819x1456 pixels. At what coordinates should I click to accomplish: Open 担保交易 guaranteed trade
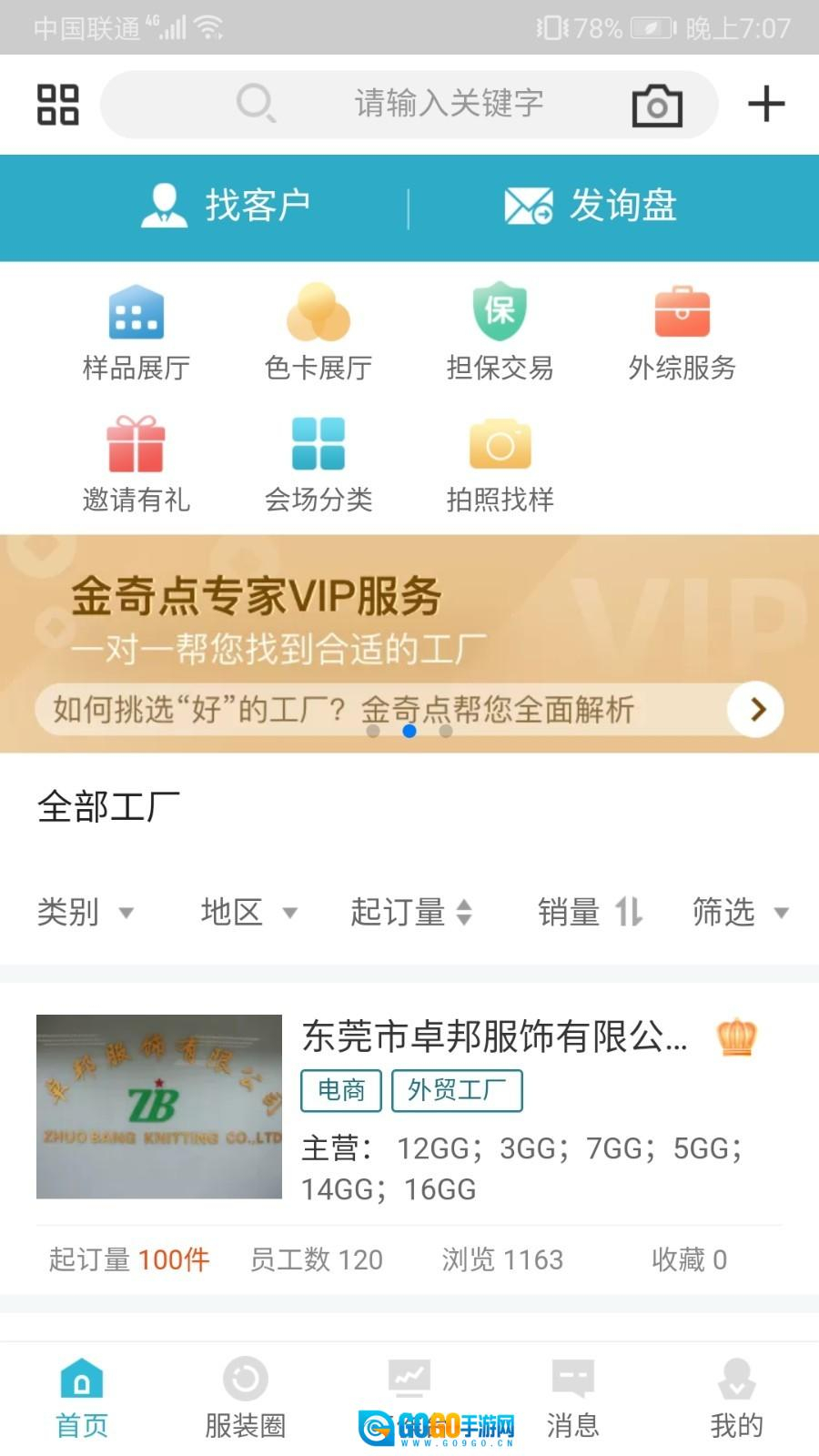(x=500, y=332)
